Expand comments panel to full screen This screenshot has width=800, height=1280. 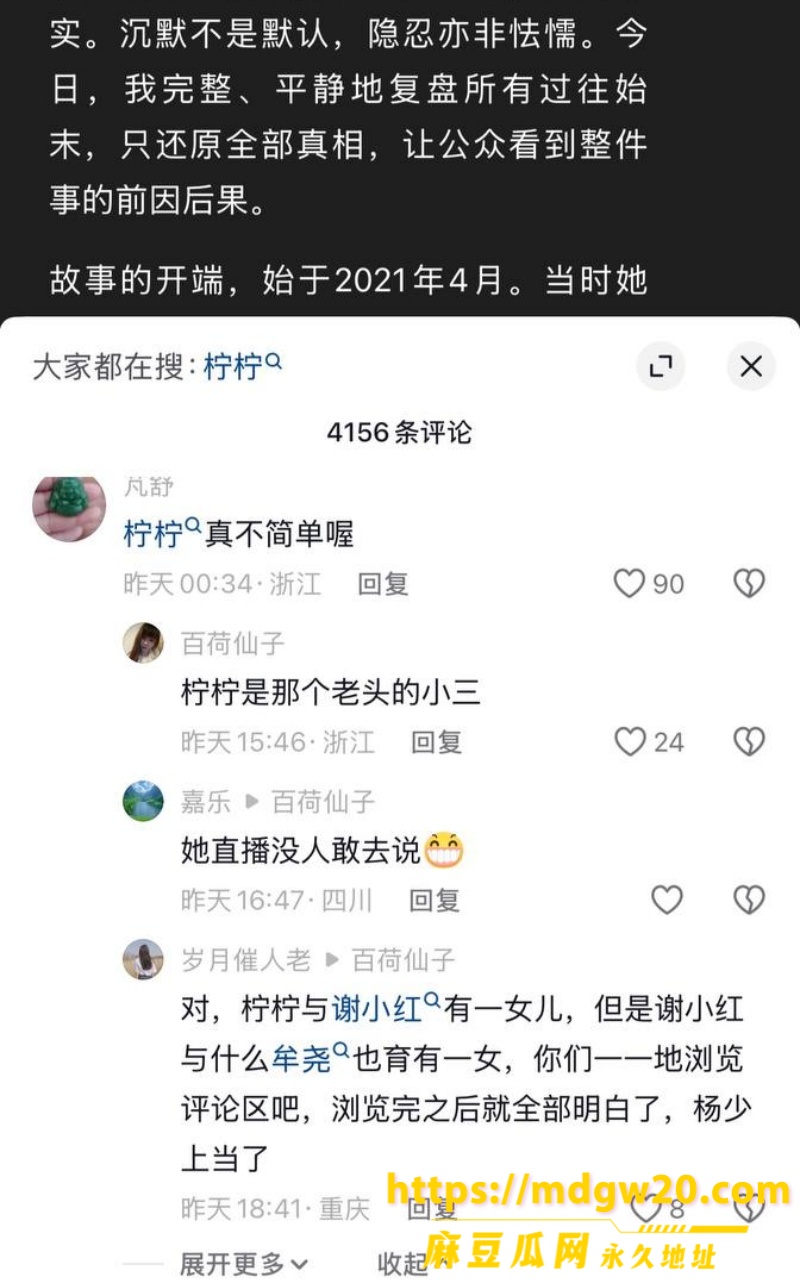pyautogui.click(x=660, y=366)
